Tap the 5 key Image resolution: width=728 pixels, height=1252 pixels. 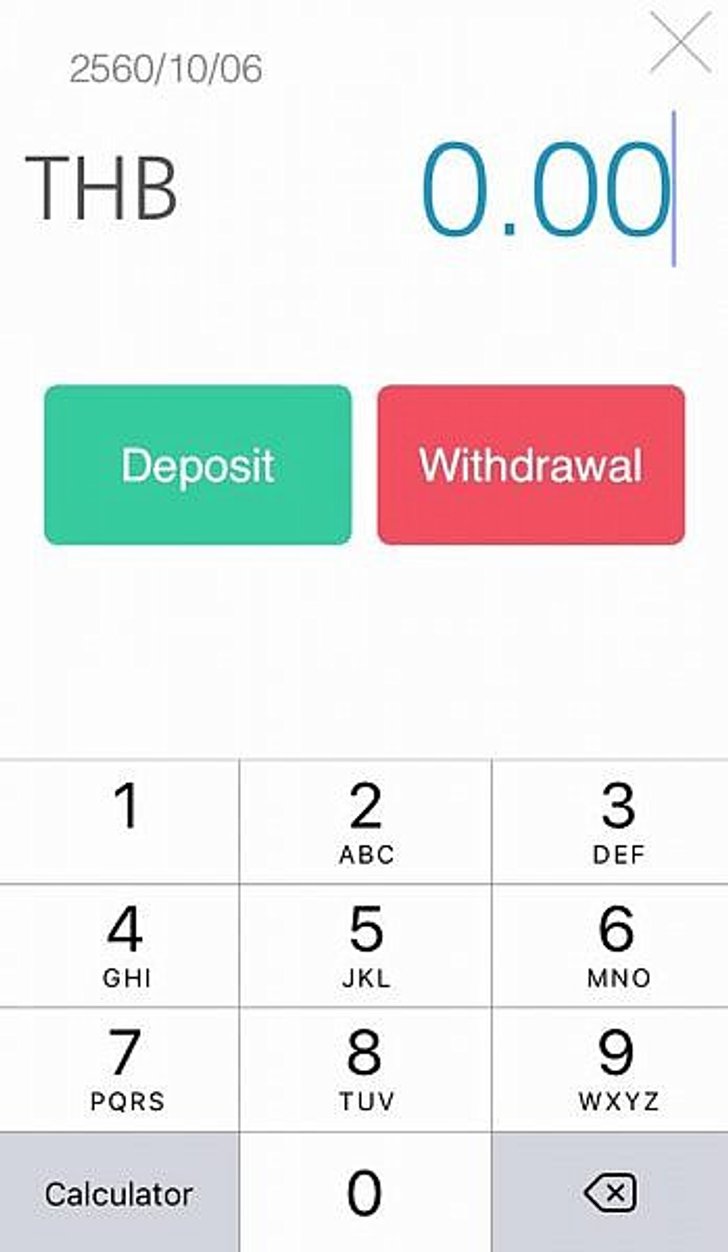[366, 945]
